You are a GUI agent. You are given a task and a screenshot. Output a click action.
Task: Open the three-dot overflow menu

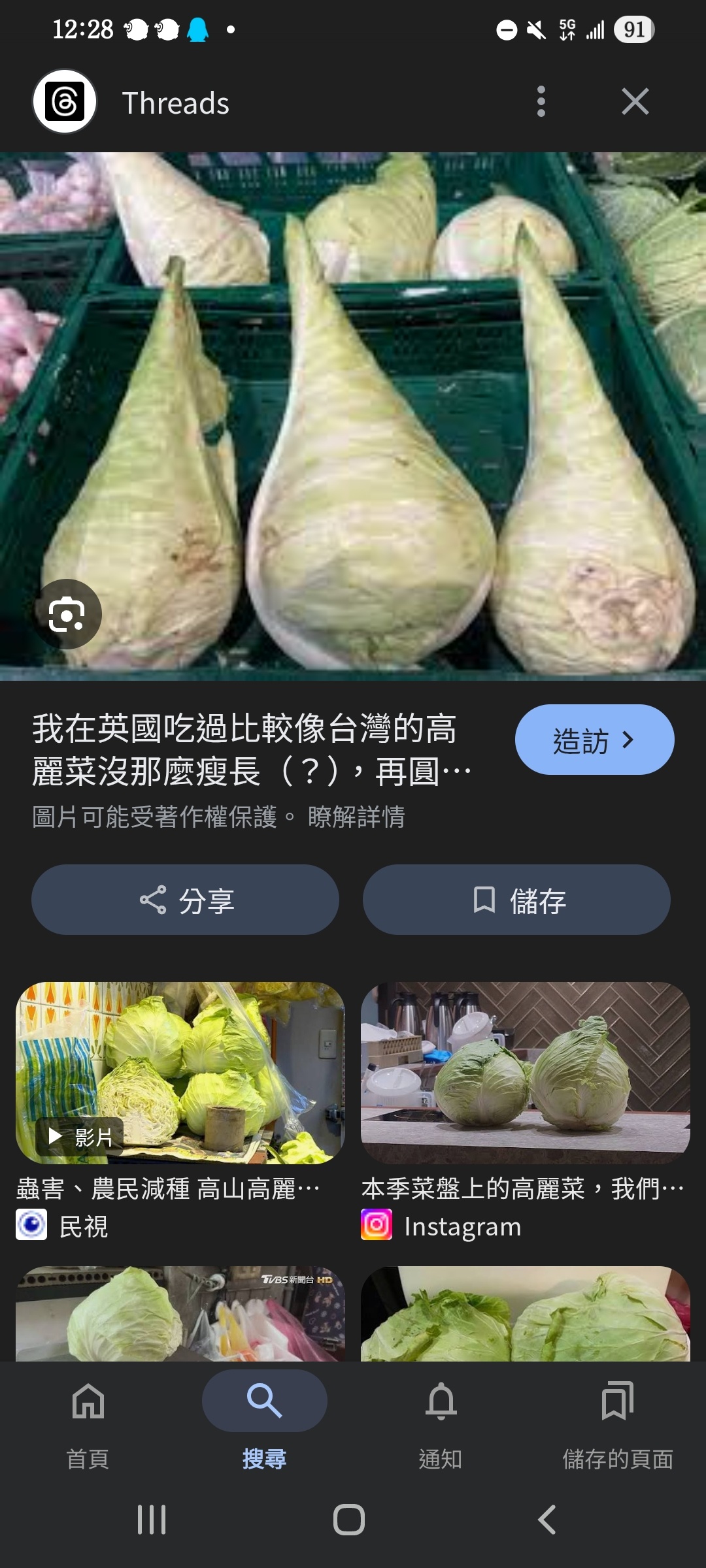click(x=541, y=102)
